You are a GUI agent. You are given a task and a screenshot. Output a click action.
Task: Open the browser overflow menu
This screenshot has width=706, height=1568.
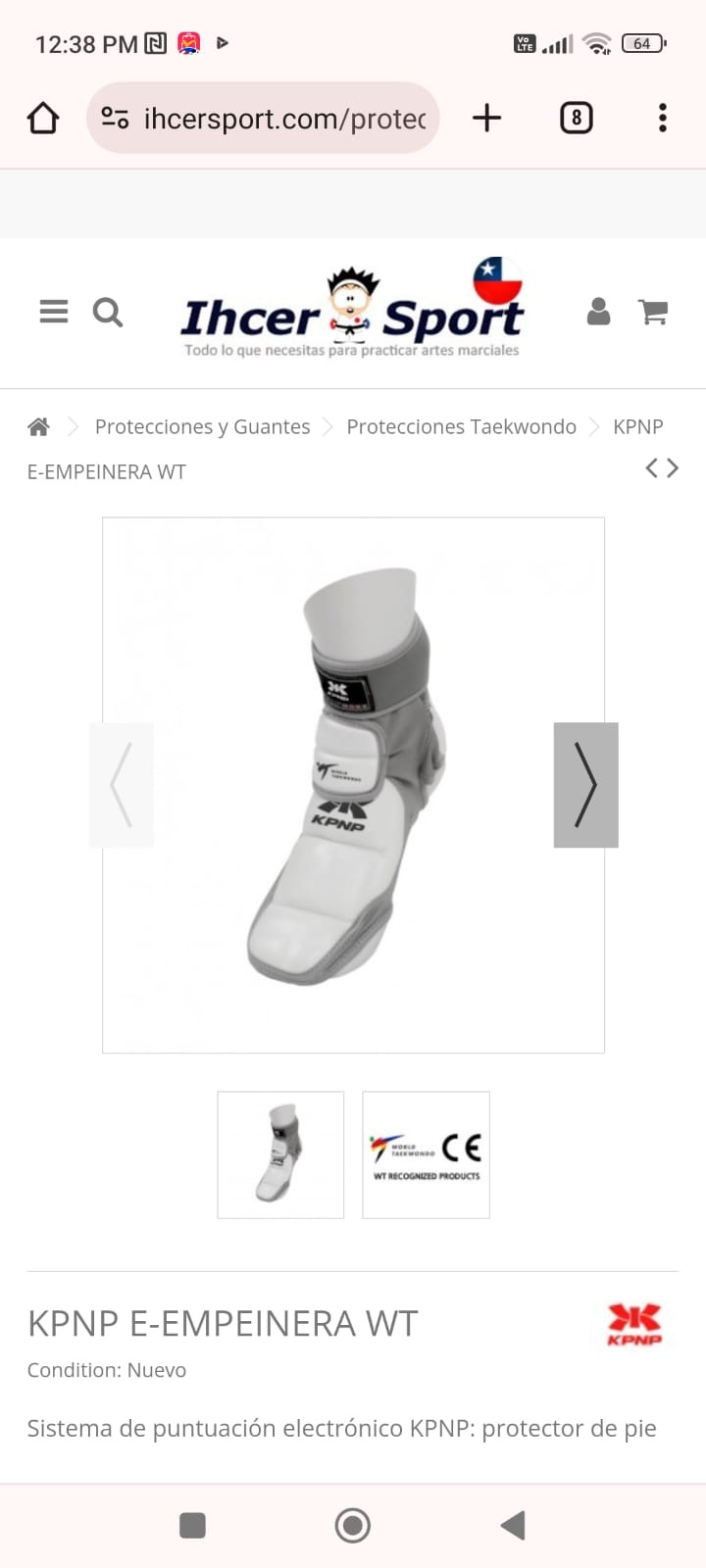tap(663, 119)
